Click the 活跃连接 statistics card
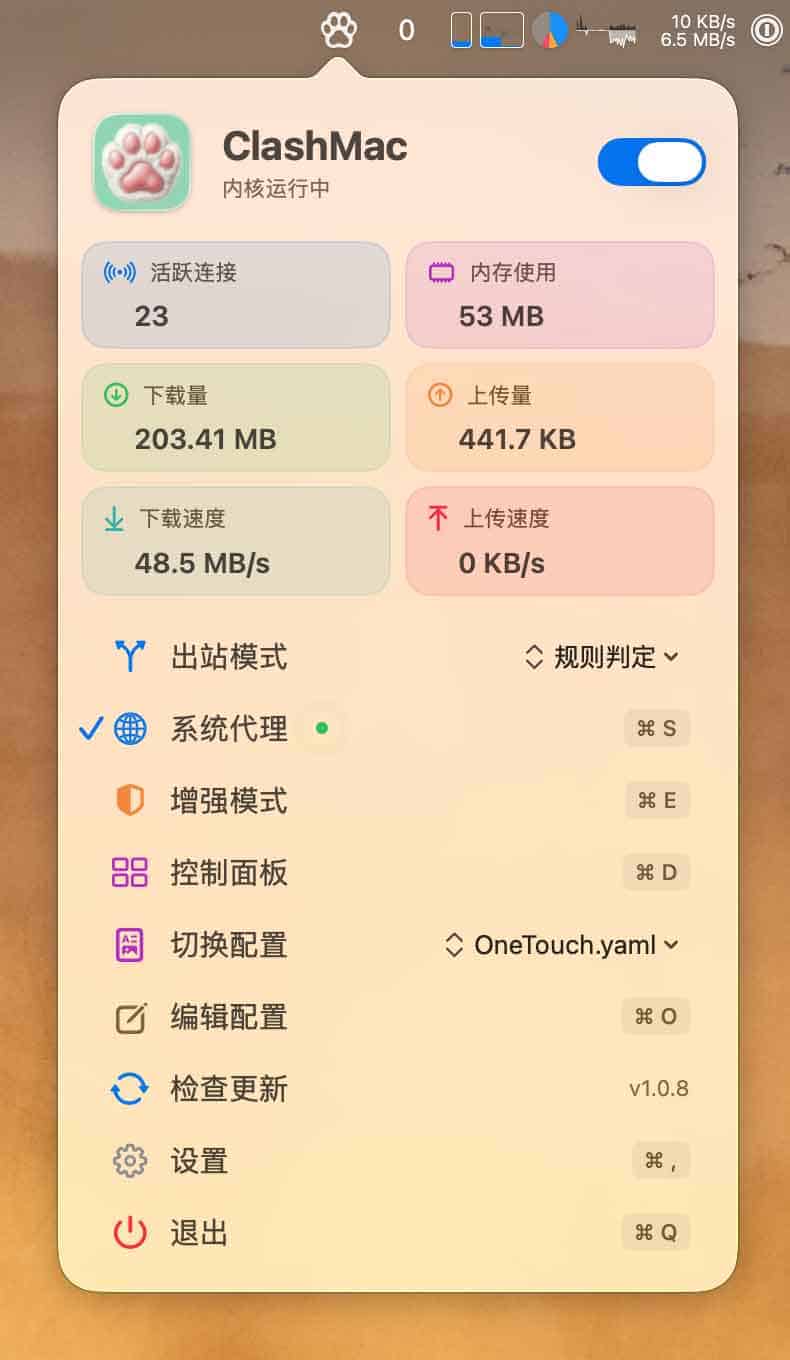 pyautogui.click(x=236, y=294)
